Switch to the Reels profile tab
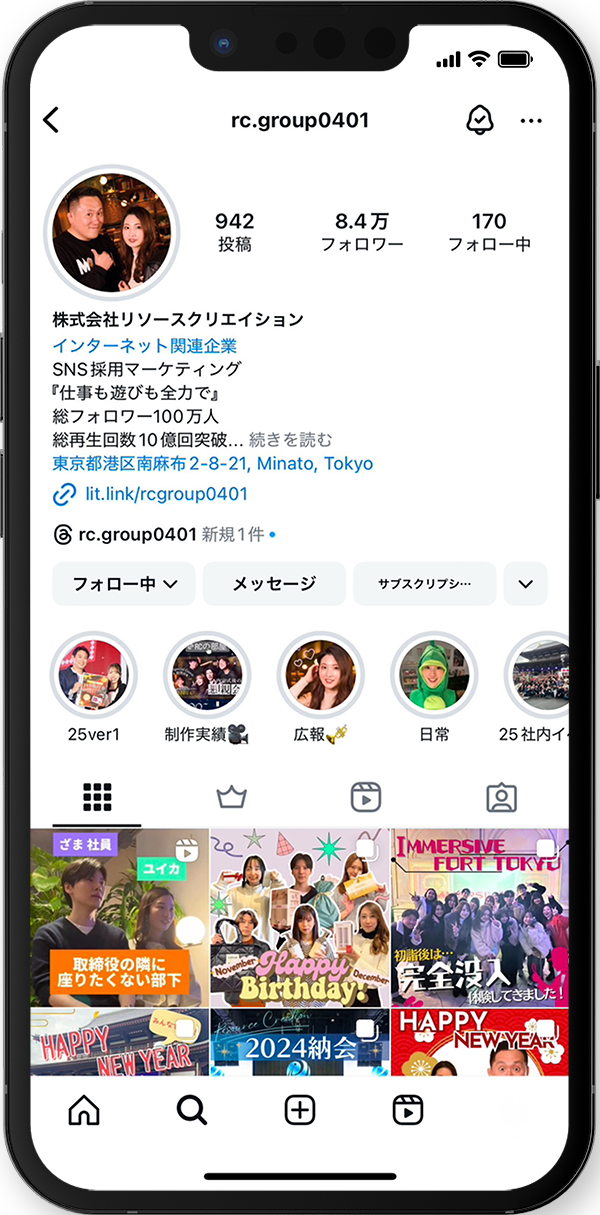Viewport: 600px width, 1215px height. [x=366, y=797]
